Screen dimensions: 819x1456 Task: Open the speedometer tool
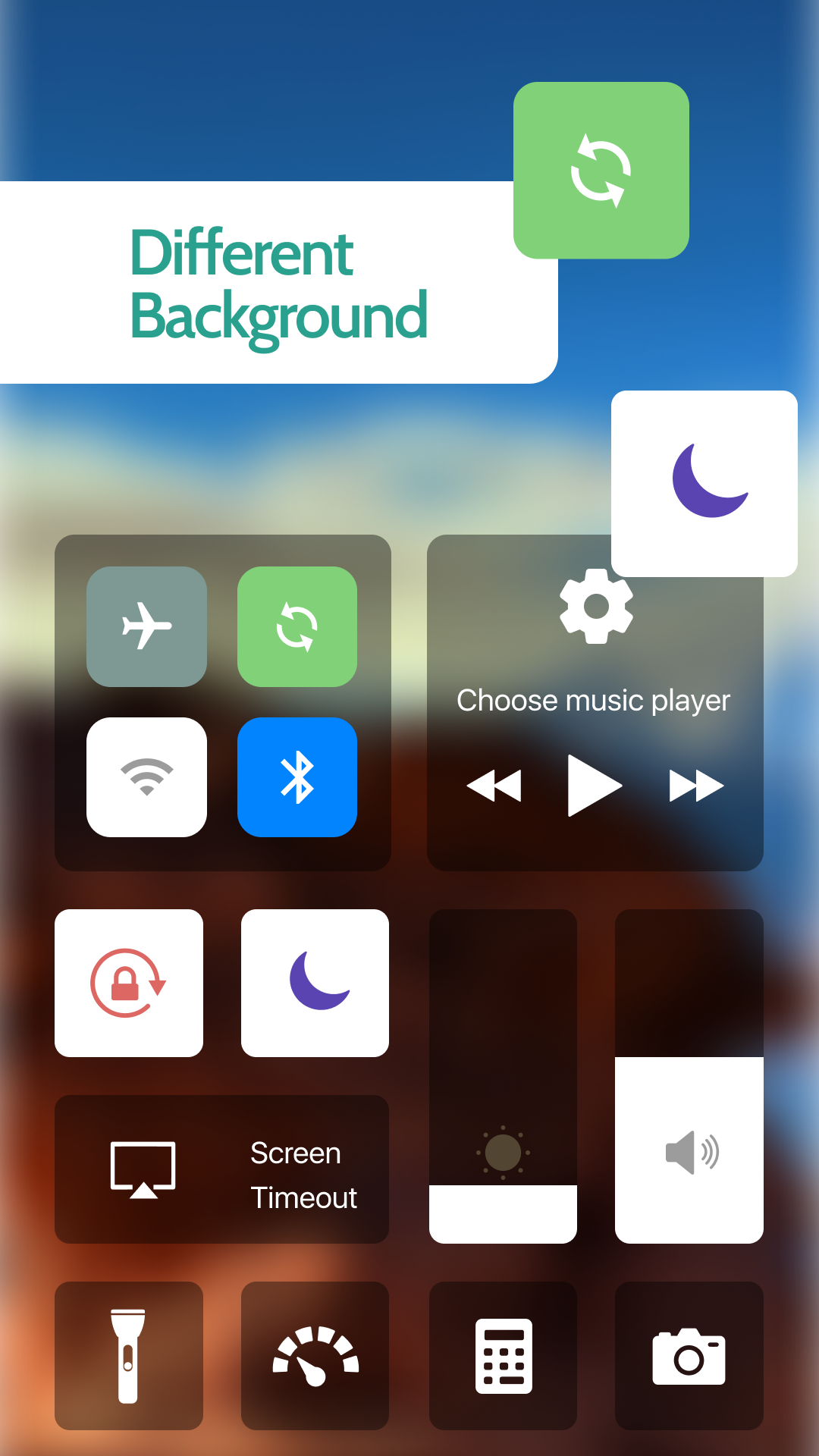(x=315, y=1355)
